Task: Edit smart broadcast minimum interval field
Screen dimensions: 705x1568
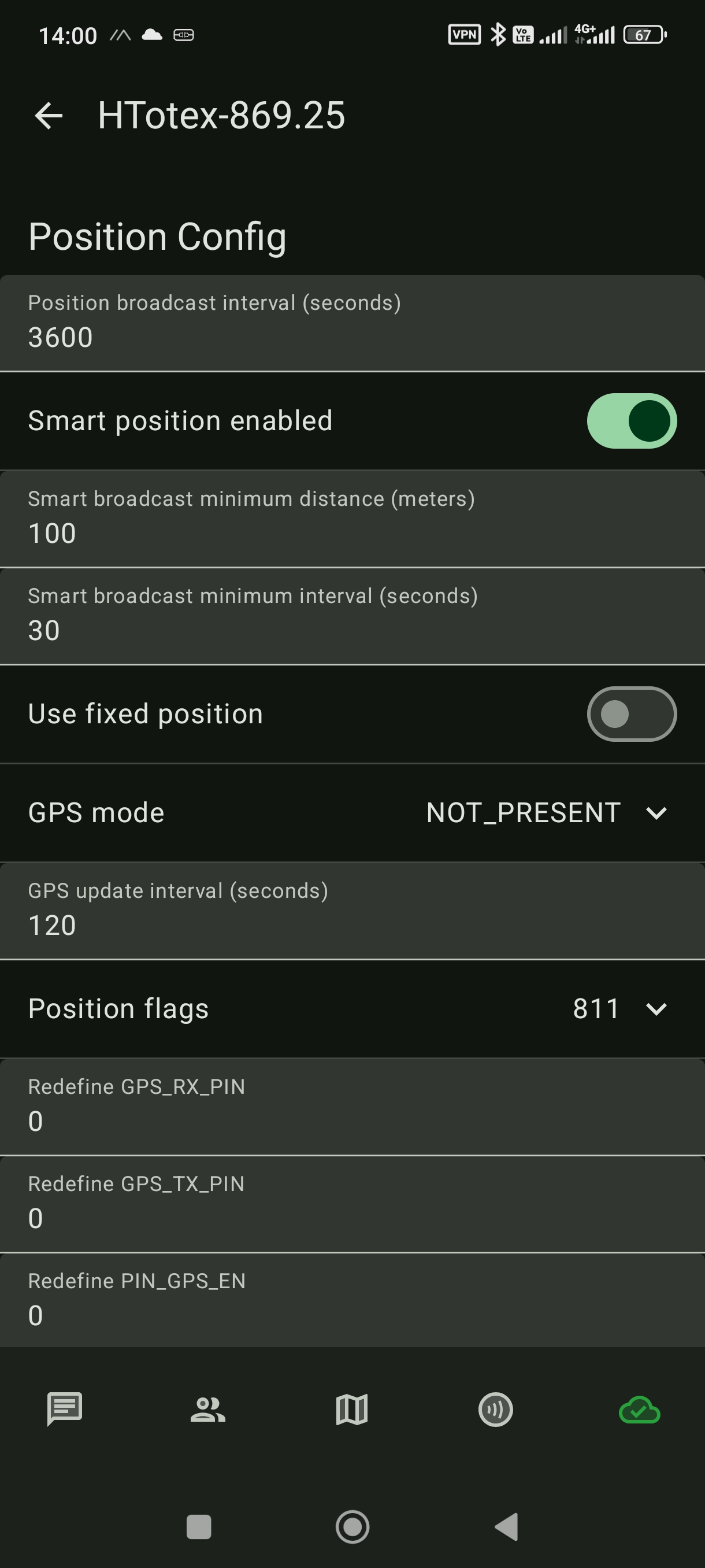Action: click(x=352, y=616)
